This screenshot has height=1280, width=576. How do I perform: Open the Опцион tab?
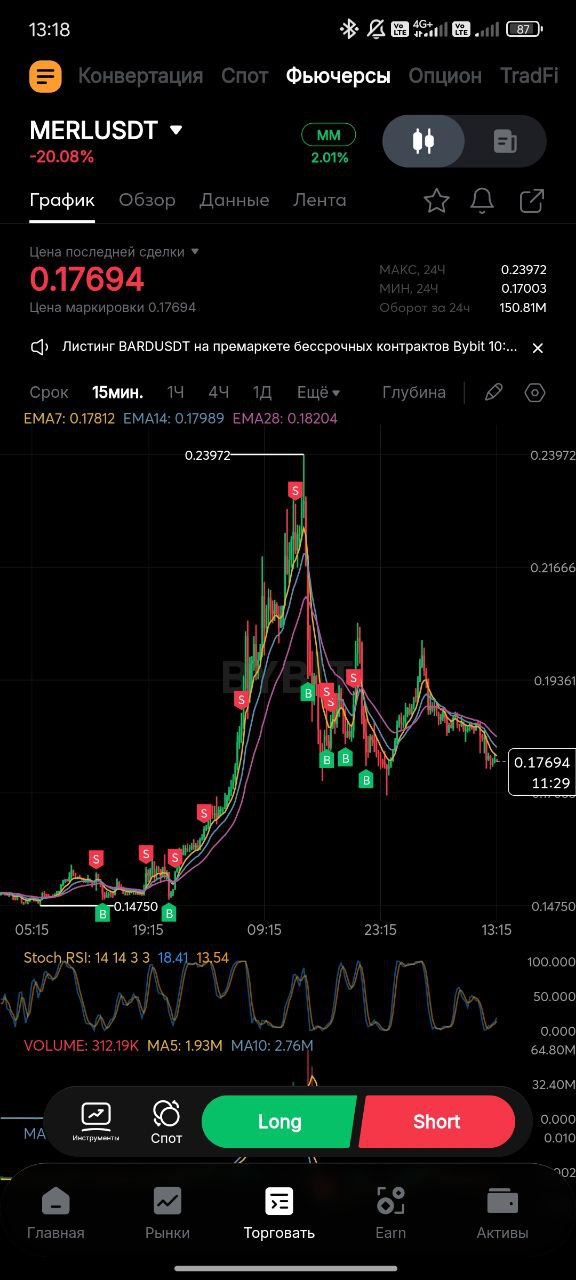point(445,76)
